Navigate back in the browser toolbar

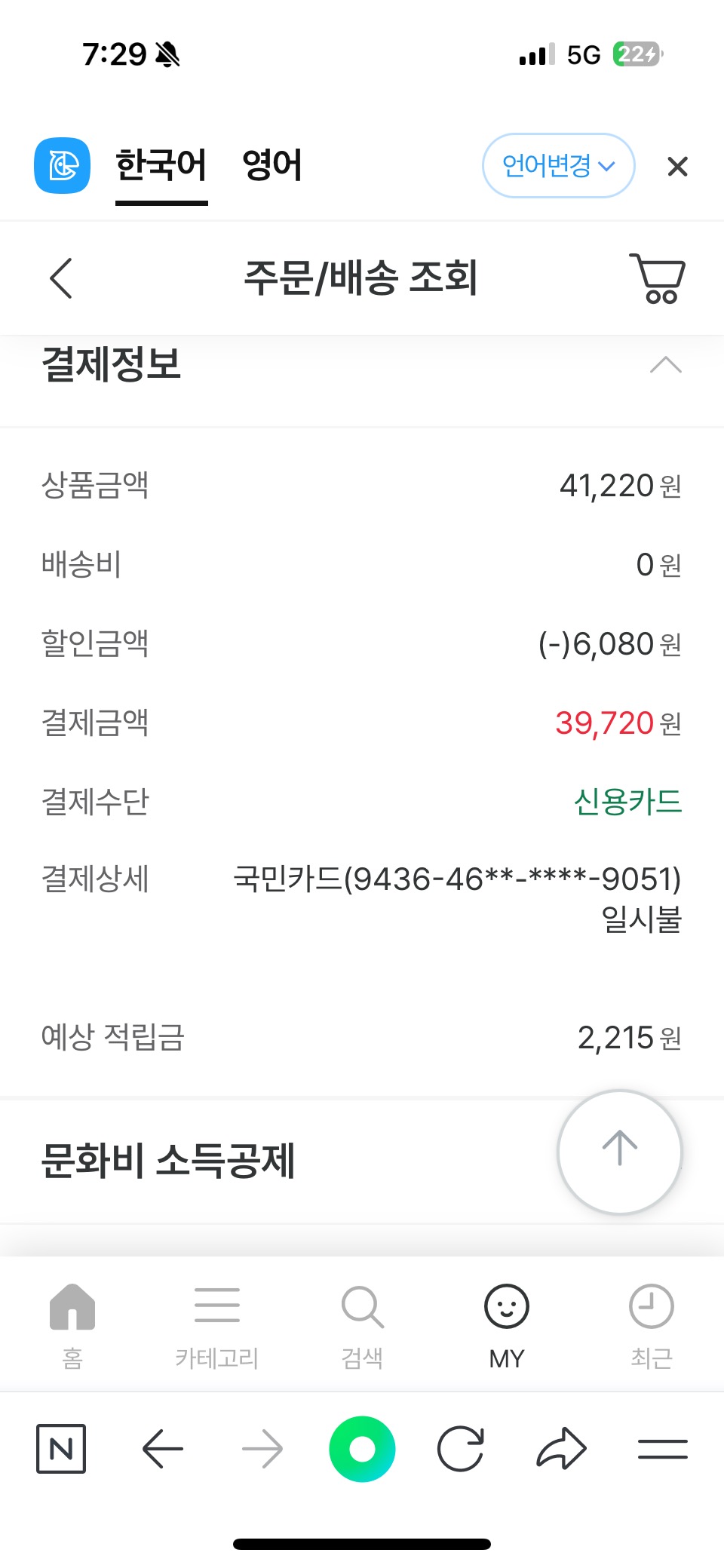(x=162, y=1449)
